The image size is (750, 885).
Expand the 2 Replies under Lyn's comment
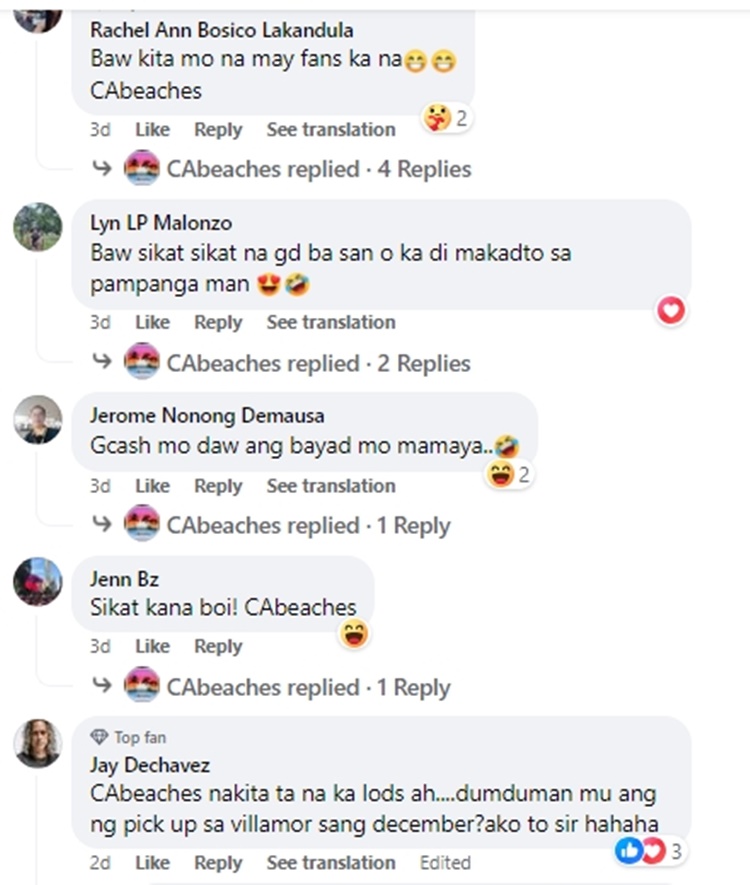pyautogui.click(x=420, y=363)
